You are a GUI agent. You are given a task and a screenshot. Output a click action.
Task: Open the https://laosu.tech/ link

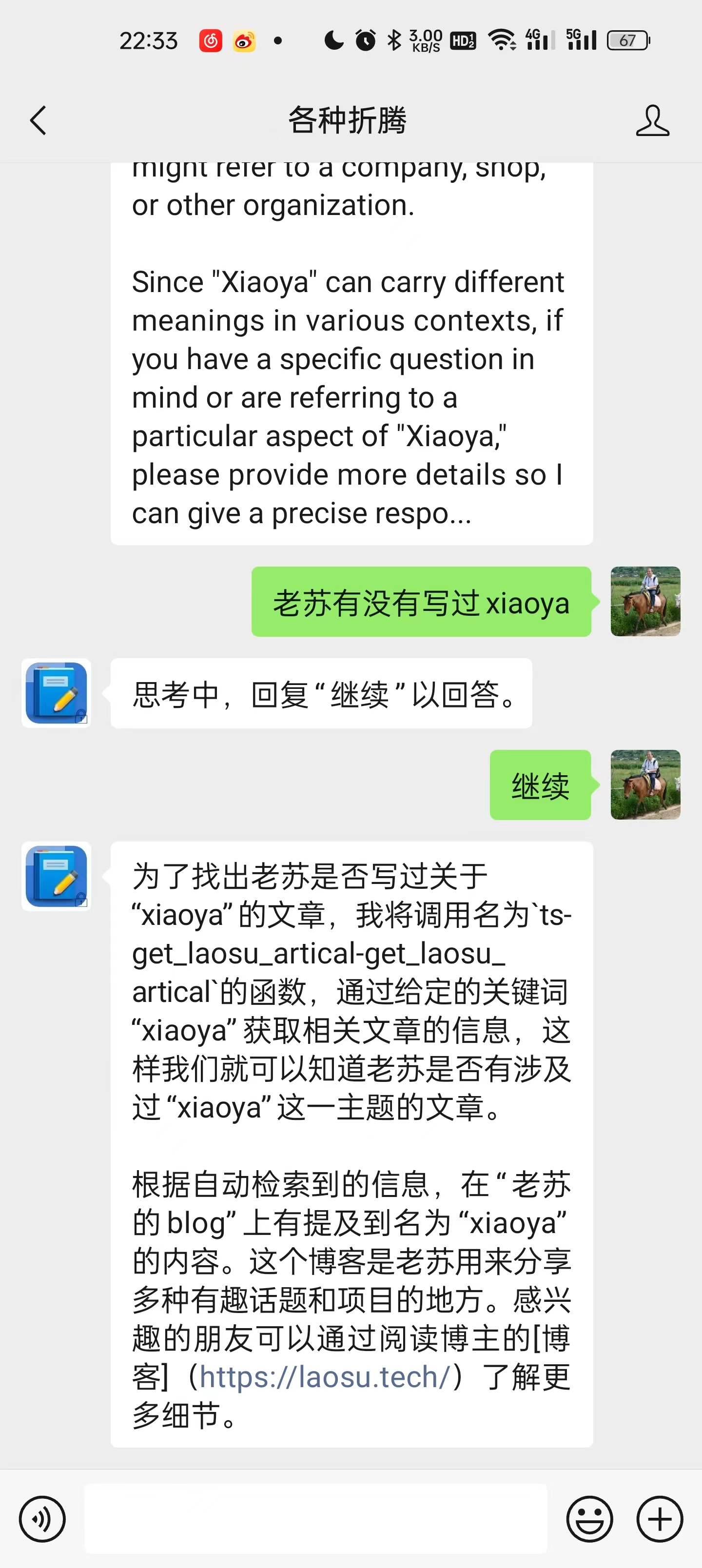(325, 1377)
